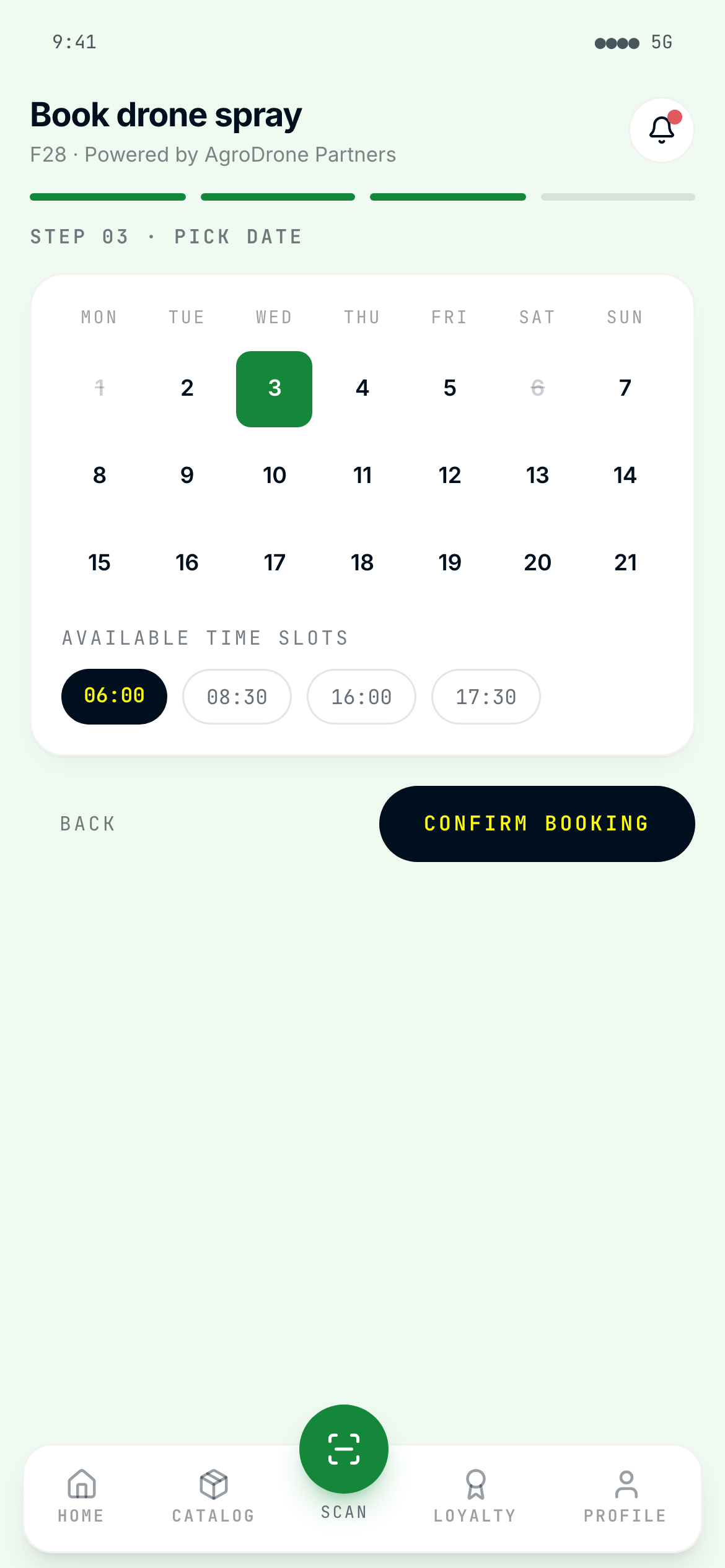Choose the 08:30 time slot

[x=237, y=696]
